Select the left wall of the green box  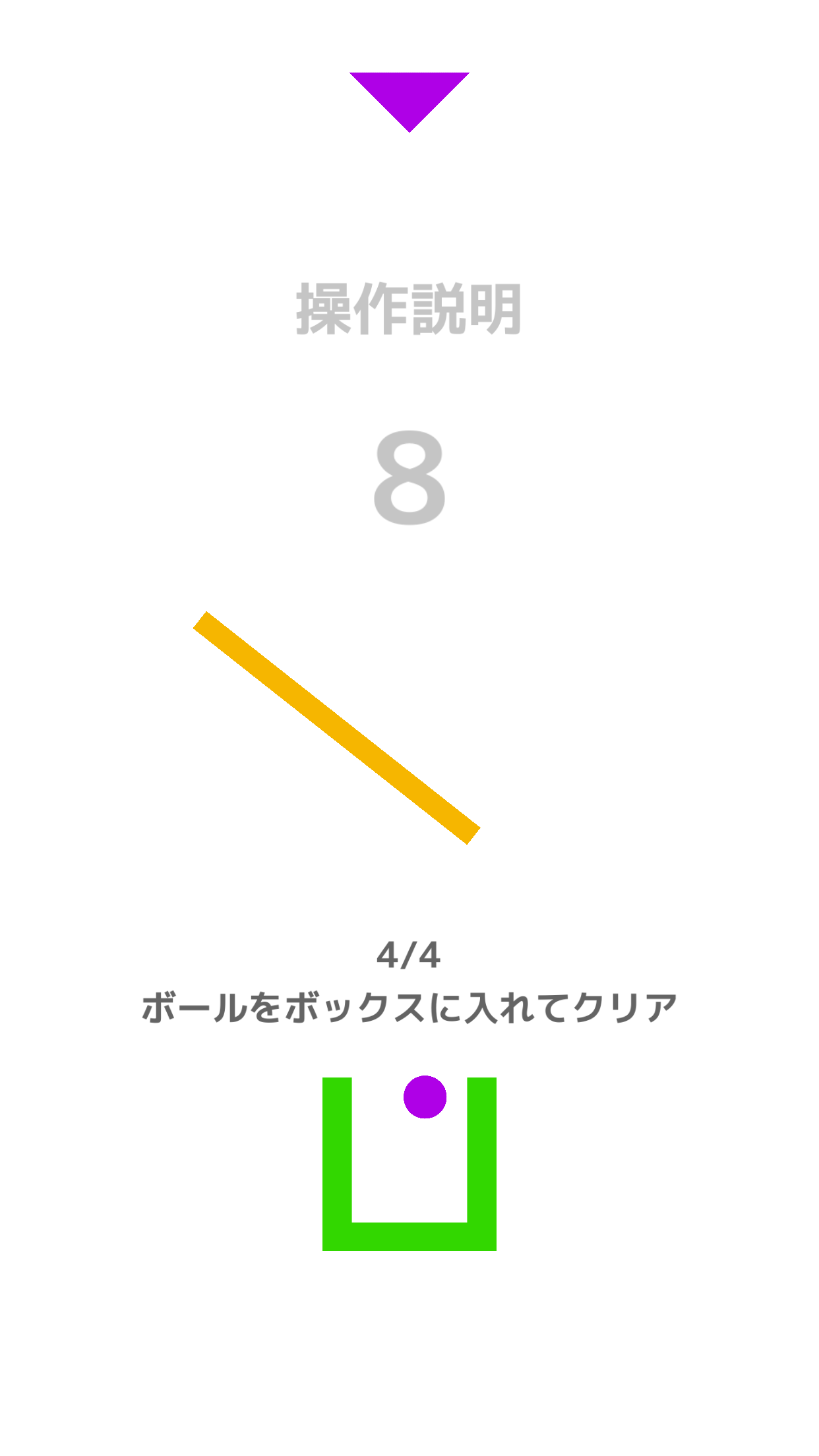point(336,1154)
